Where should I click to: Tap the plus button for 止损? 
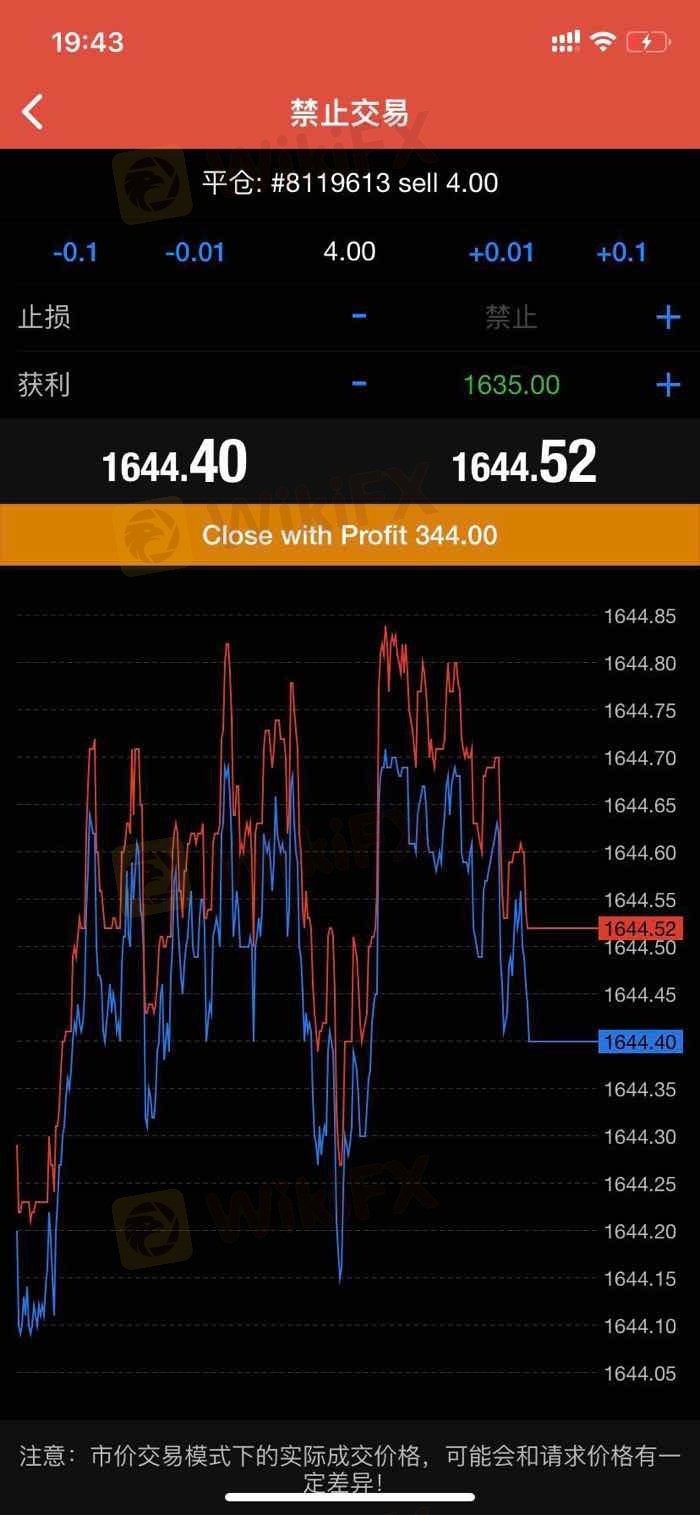tap(667, 318)
